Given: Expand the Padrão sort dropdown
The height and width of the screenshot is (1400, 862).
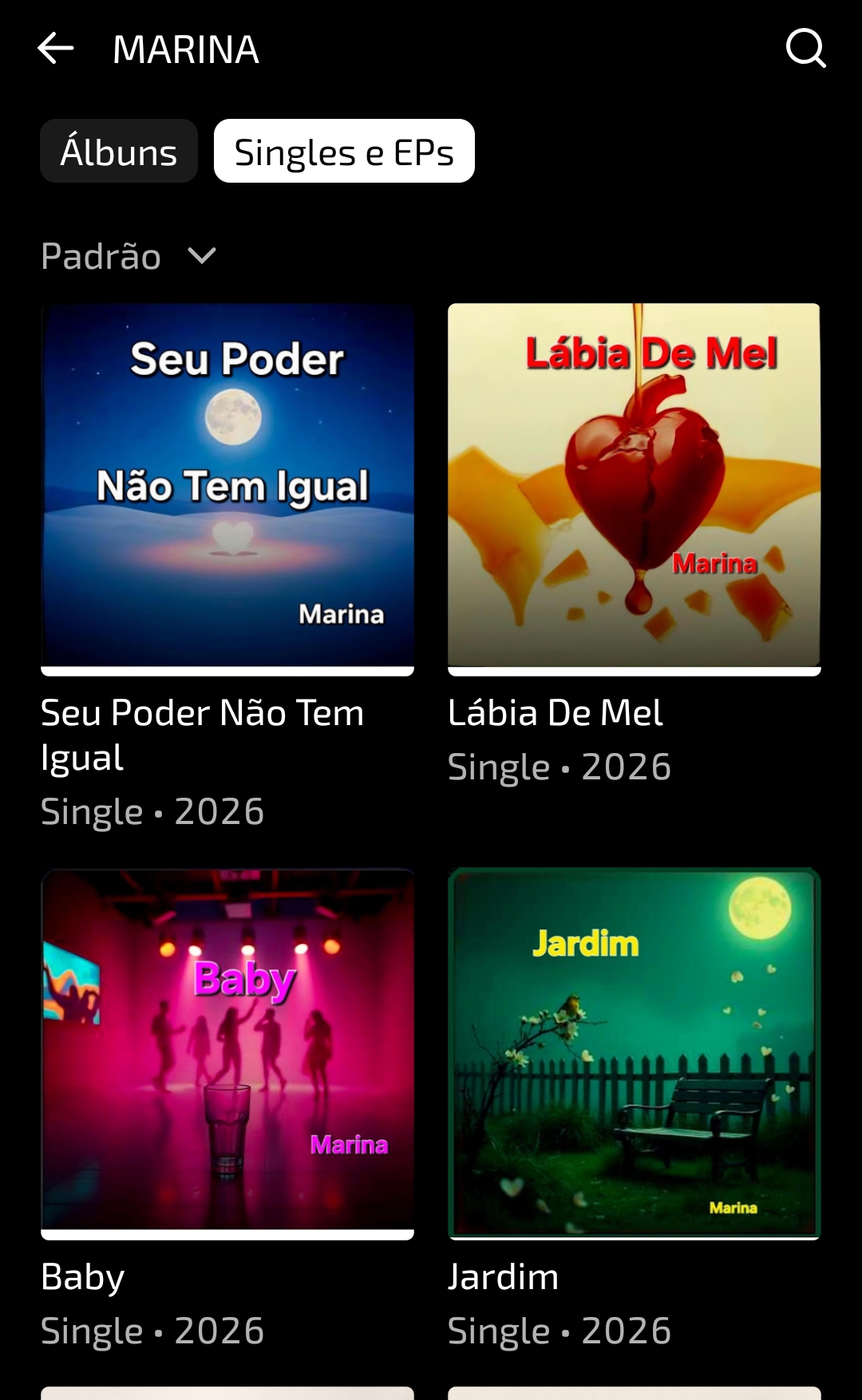Looking at the screenshot, I should pyautogui.click(x=129, y=257).
